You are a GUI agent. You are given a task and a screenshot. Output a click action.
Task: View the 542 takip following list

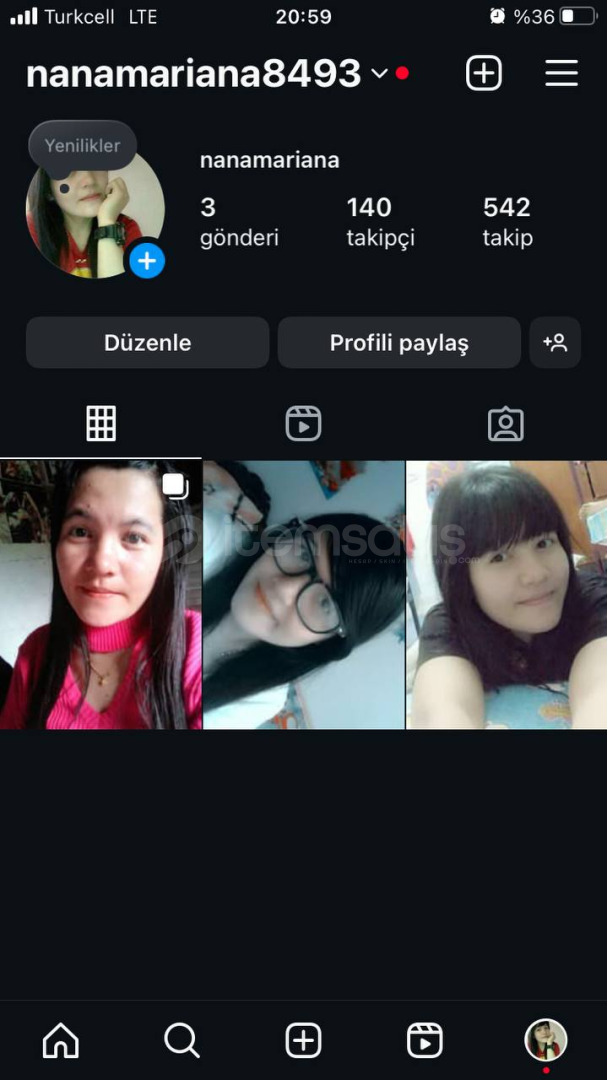pos(507,222)
